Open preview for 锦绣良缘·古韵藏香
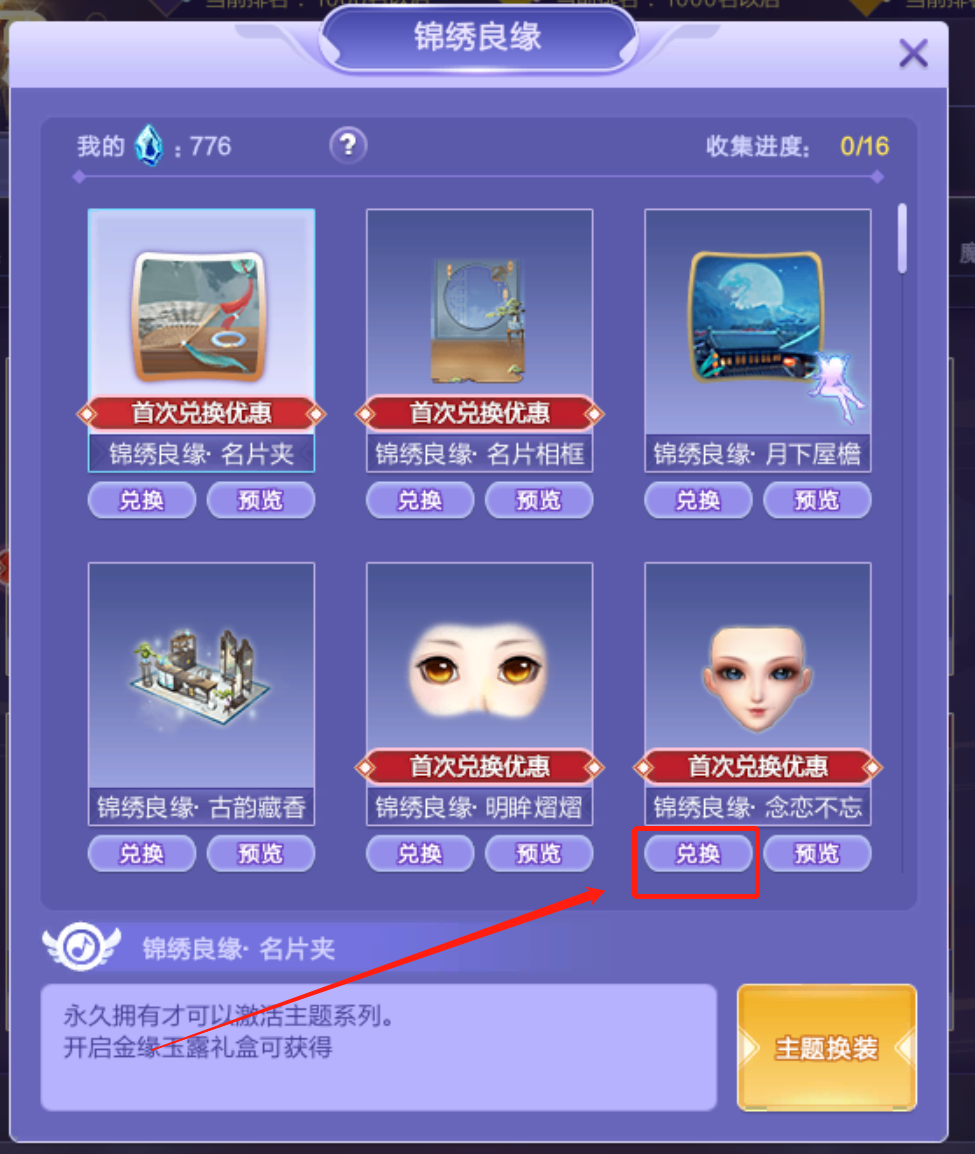The image size is (975, 1154). click(x=260, y=853)
